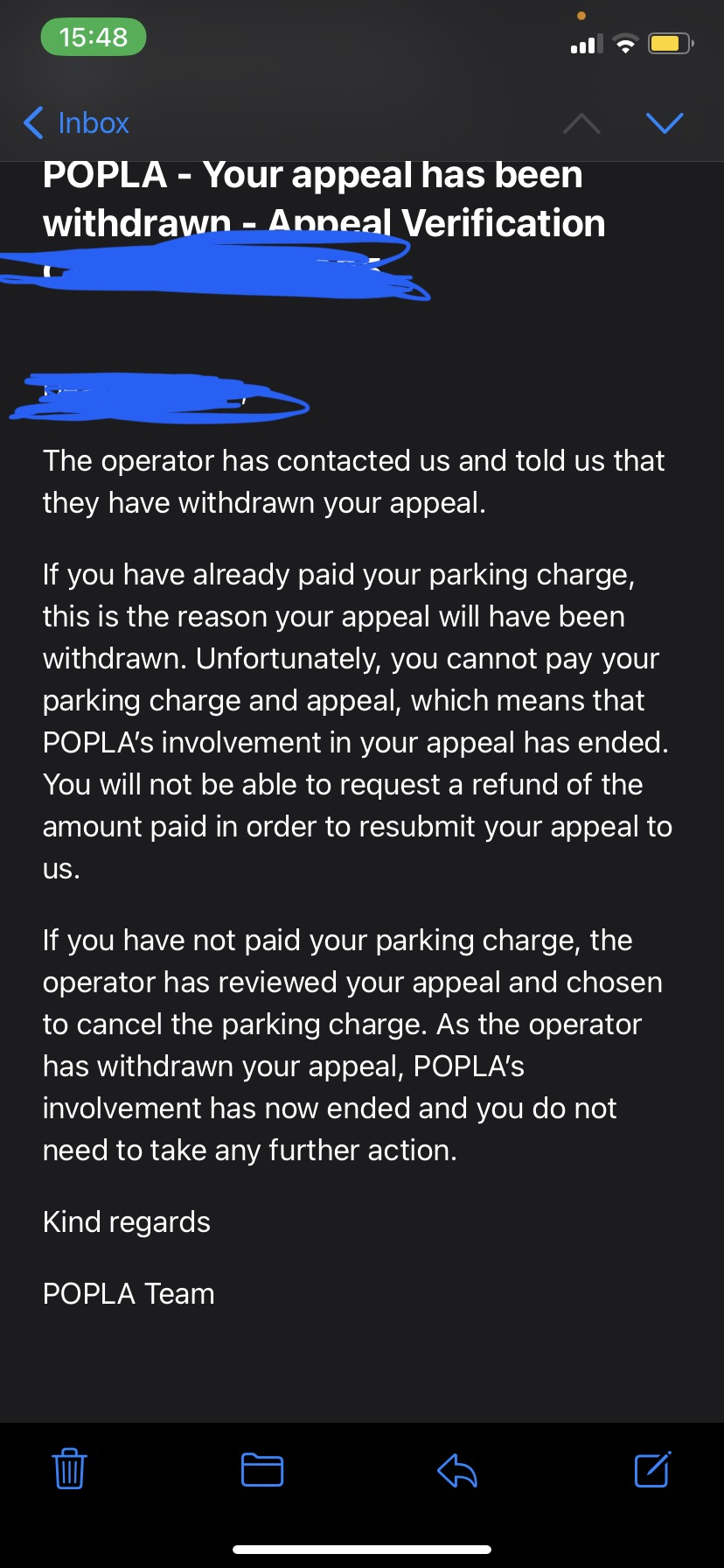Go back to the Inbox
The height and width of the screenshot is (1568, 724).
77,123
